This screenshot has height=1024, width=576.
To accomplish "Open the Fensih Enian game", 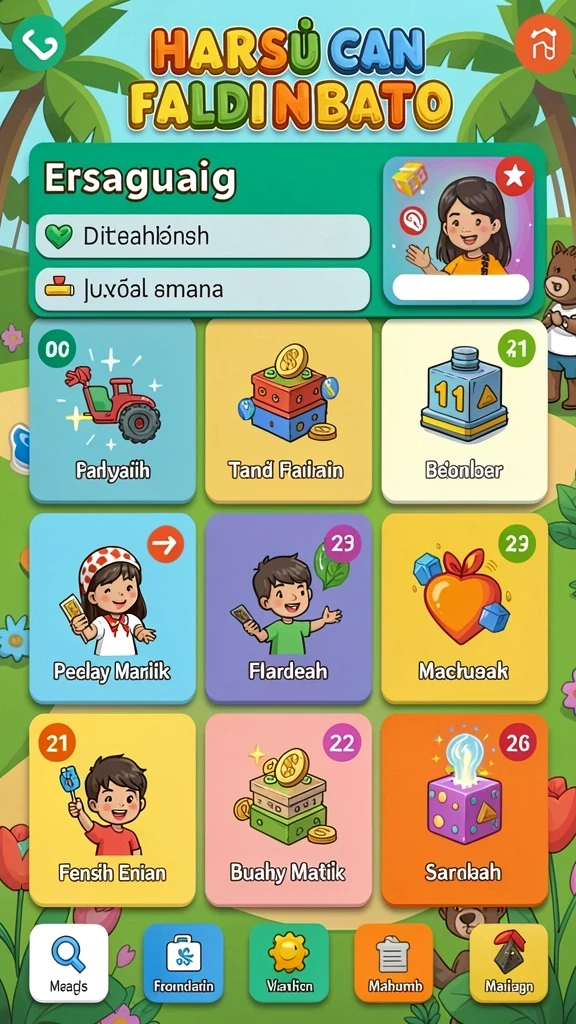I will [112, 810].
